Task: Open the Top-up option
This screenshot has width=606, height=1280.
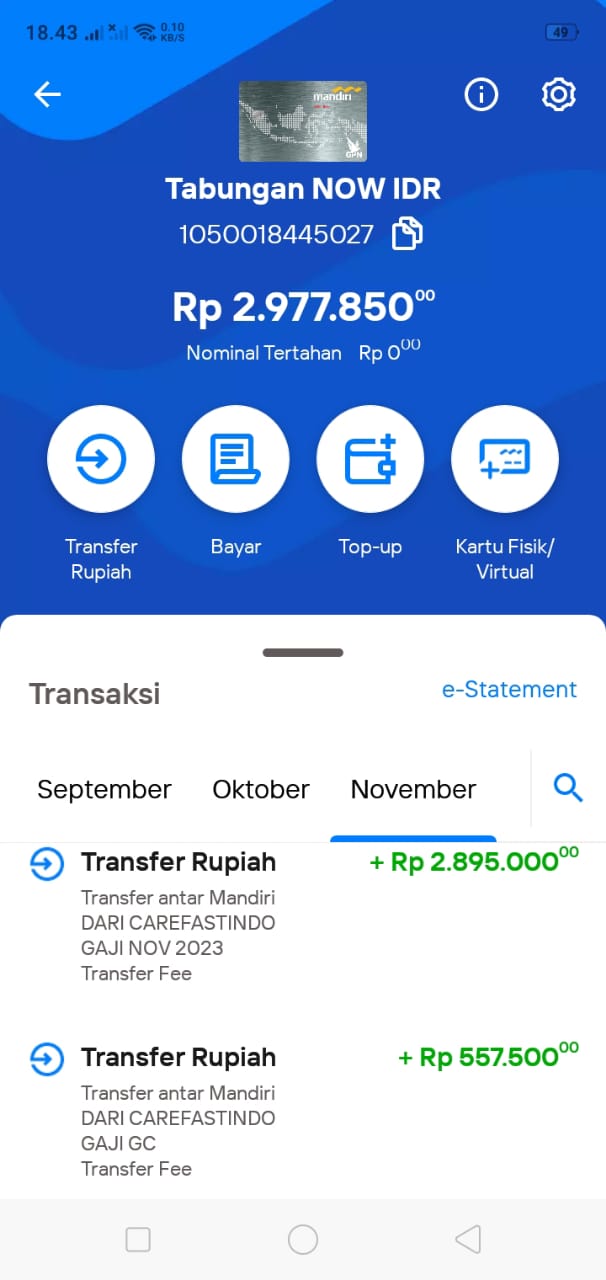Action: (x=370, y=459)
